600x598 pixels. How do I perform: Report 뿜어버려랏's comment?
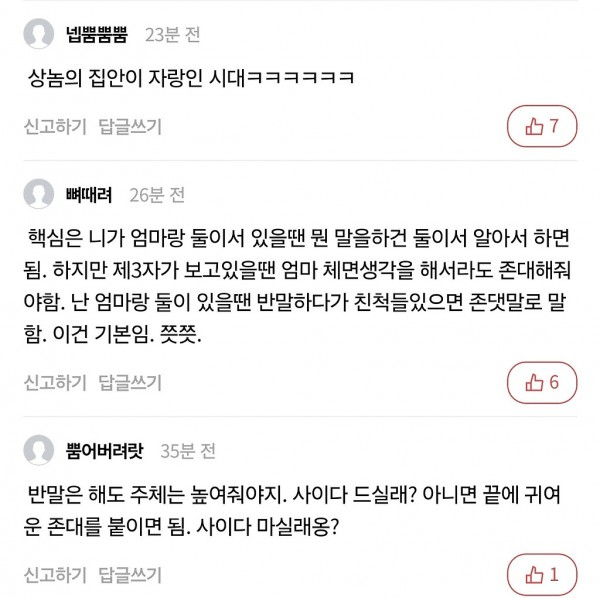click(54, 575)
